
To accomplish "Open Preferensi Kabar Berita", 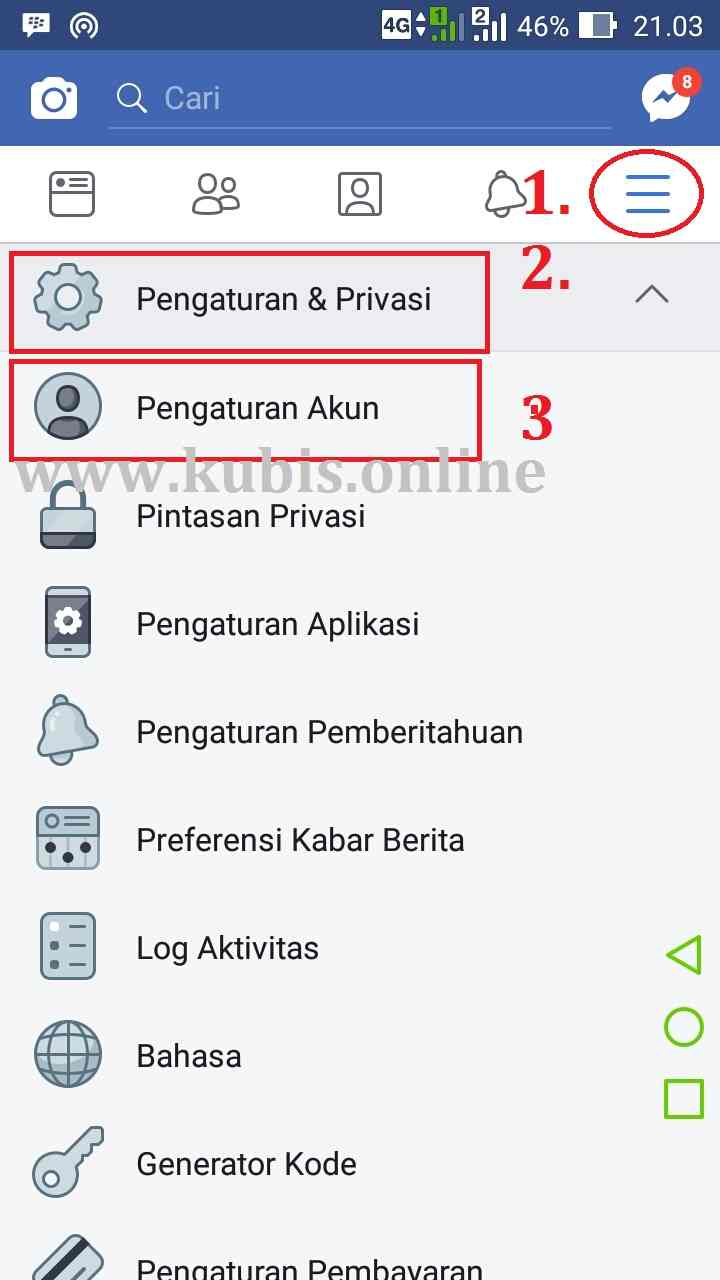I will [x=300, y=840].
